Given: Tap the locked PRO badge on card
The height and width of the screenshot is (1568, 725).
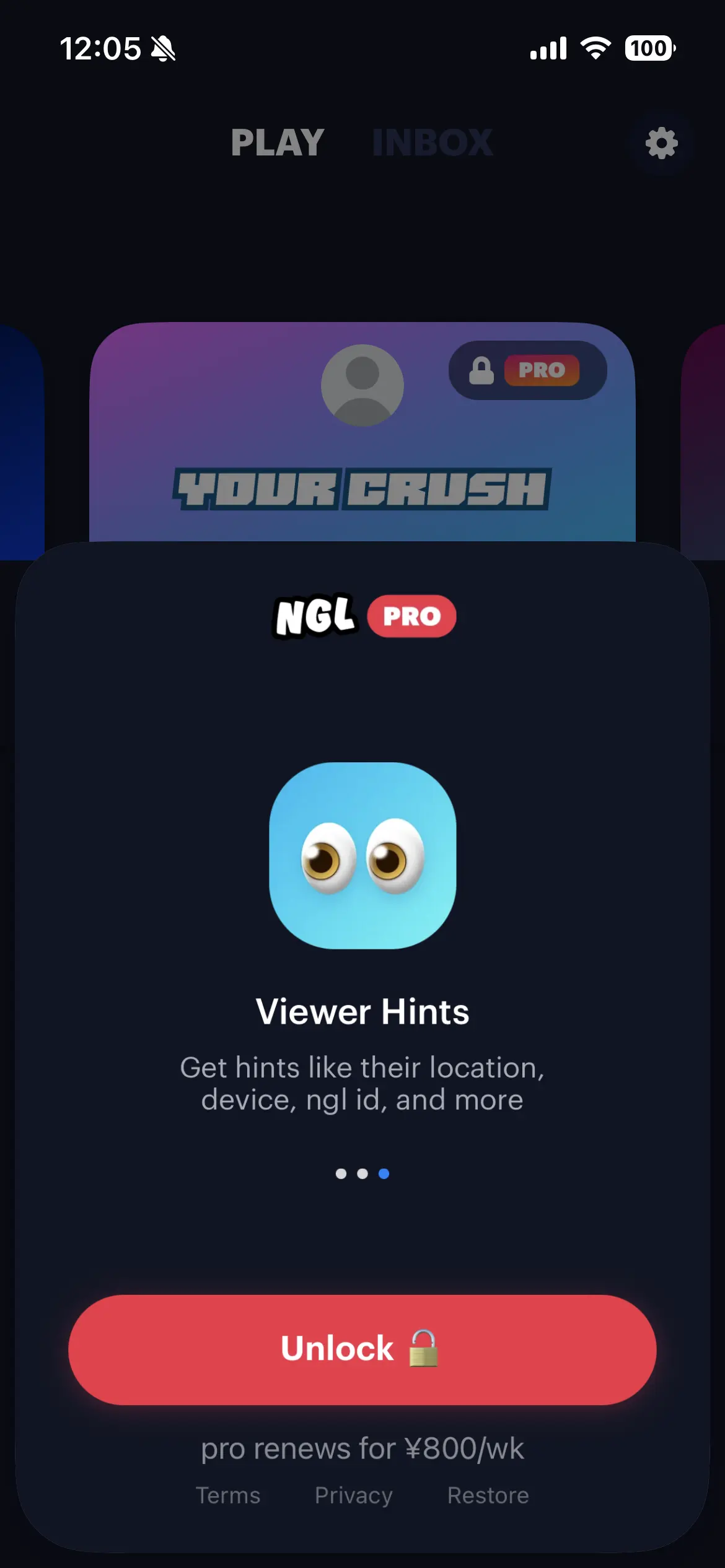Looking at the screenshot, I should pos(527,370).
